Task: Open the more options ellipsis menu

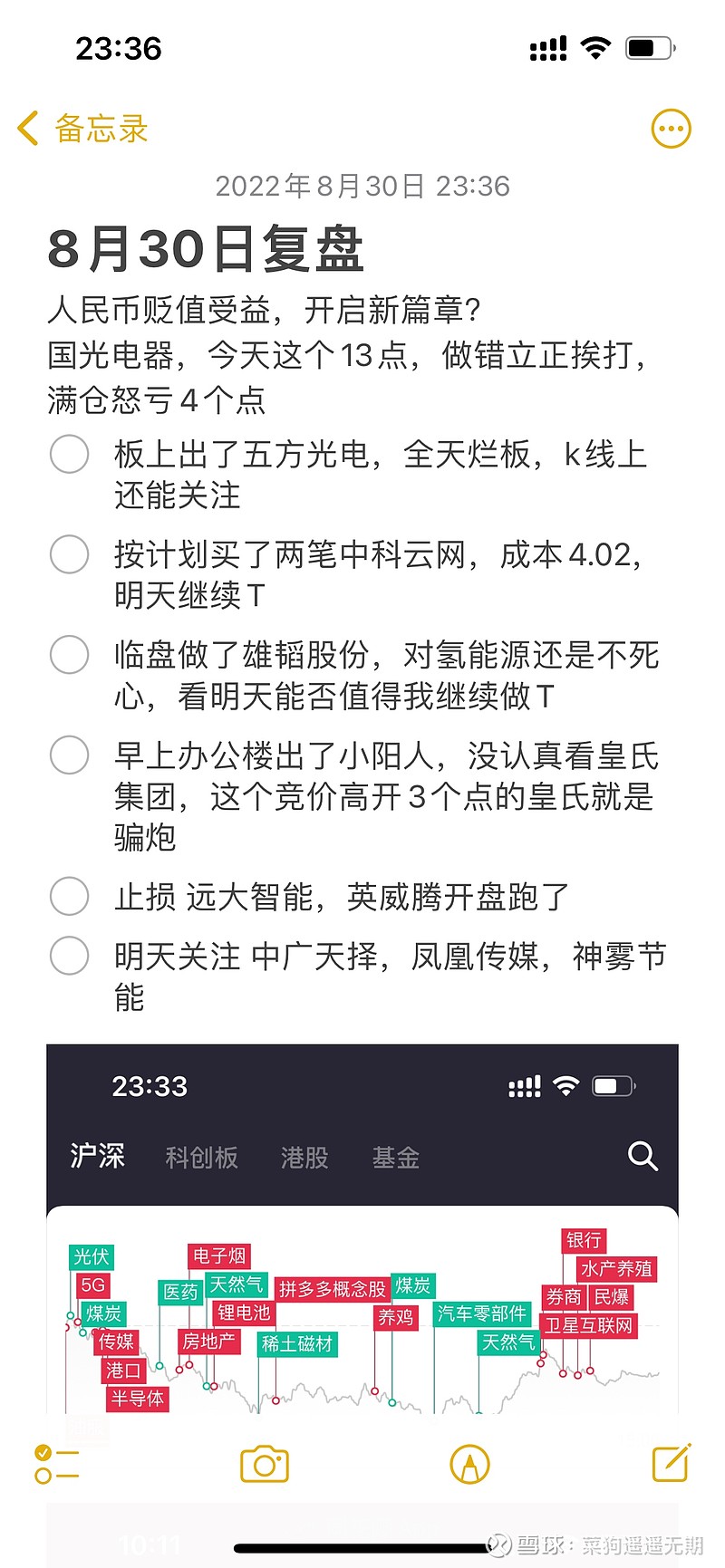Action: coord(672,129)
